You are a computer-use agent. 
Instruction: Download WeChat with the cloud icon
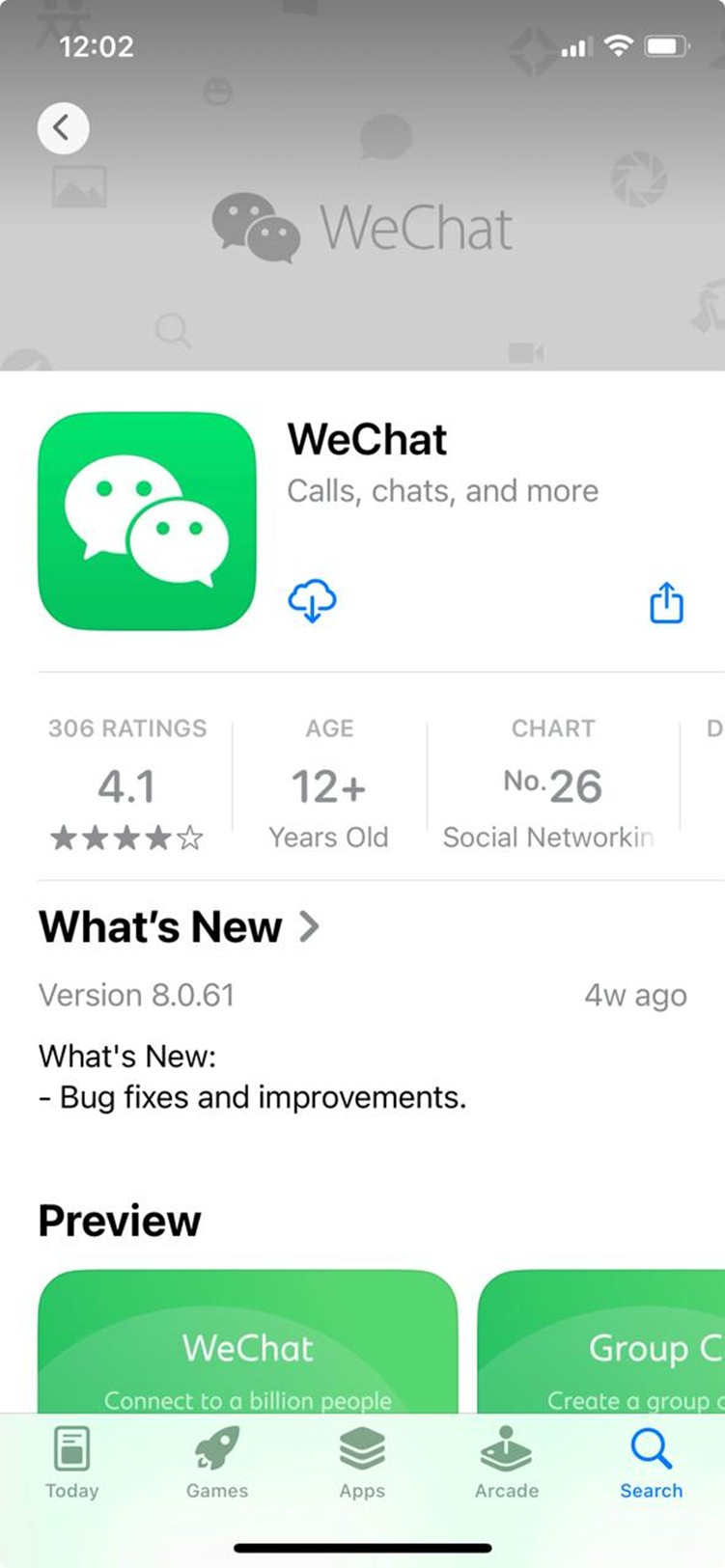point(312,600)
